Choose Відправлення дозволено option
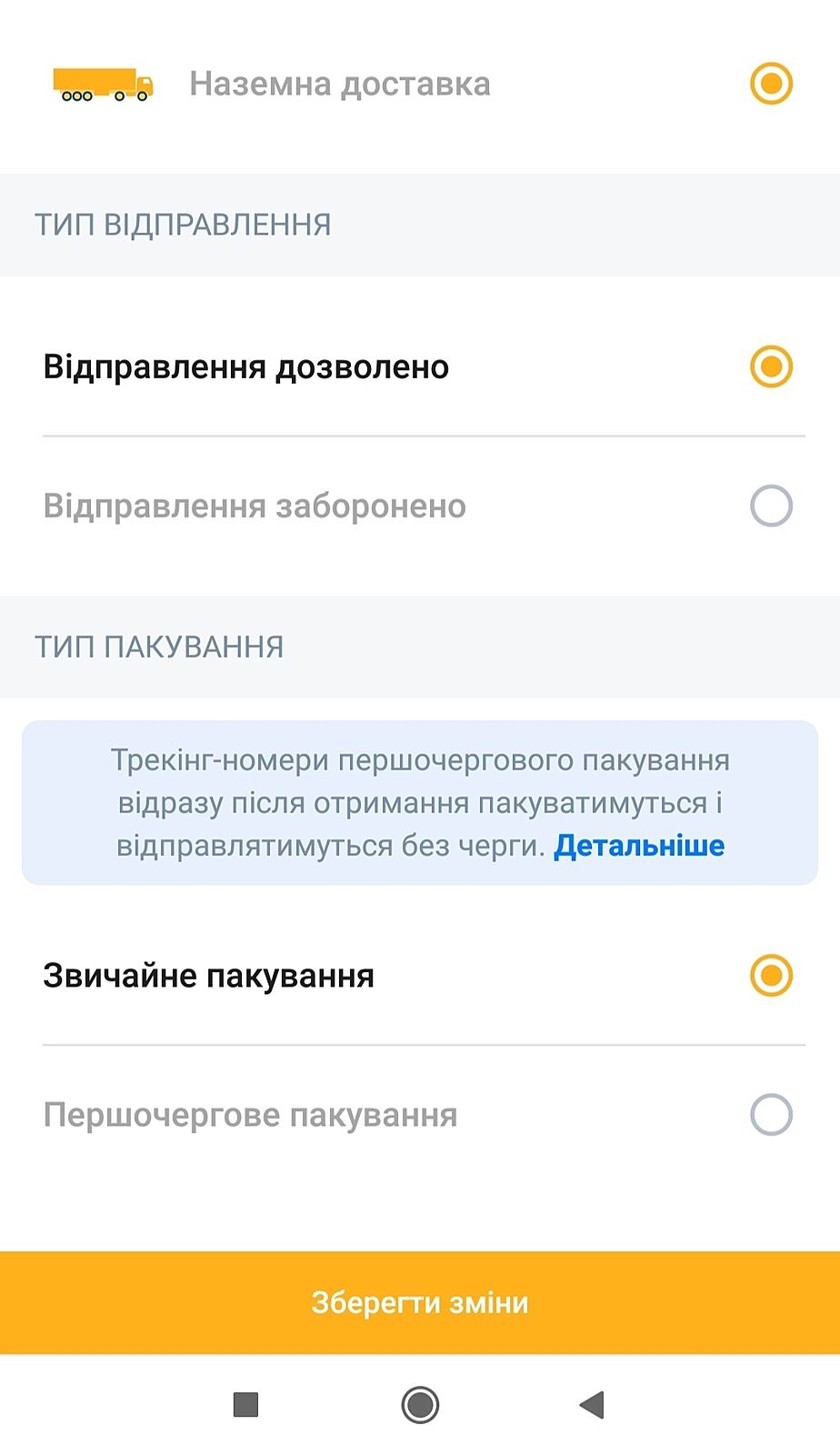The height and width of the screenshot is (1455, 840). click(771, 367)
